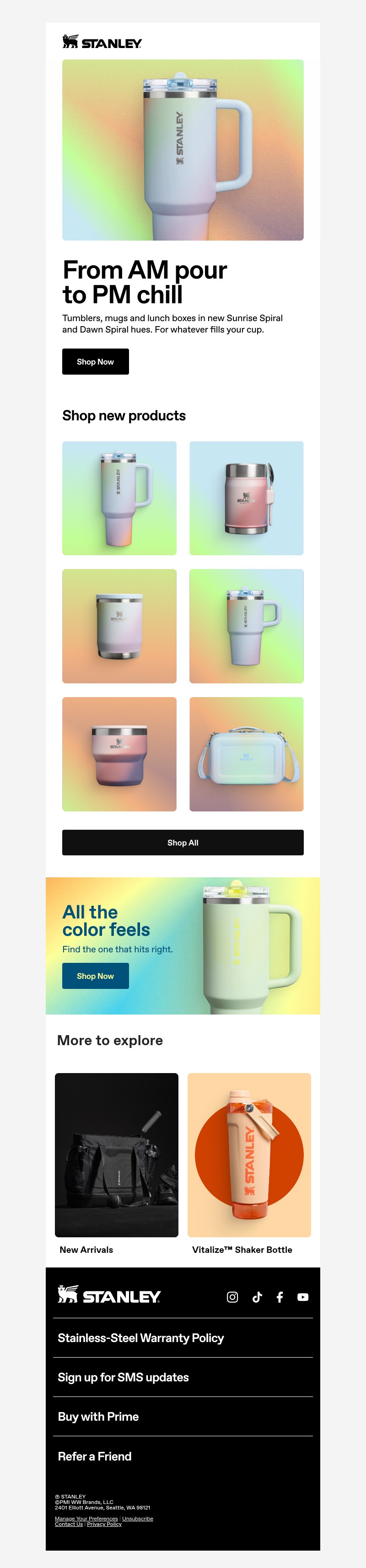Tap the blue Shop Now button
The image size is (366, 1568).
tap(95, 976)
